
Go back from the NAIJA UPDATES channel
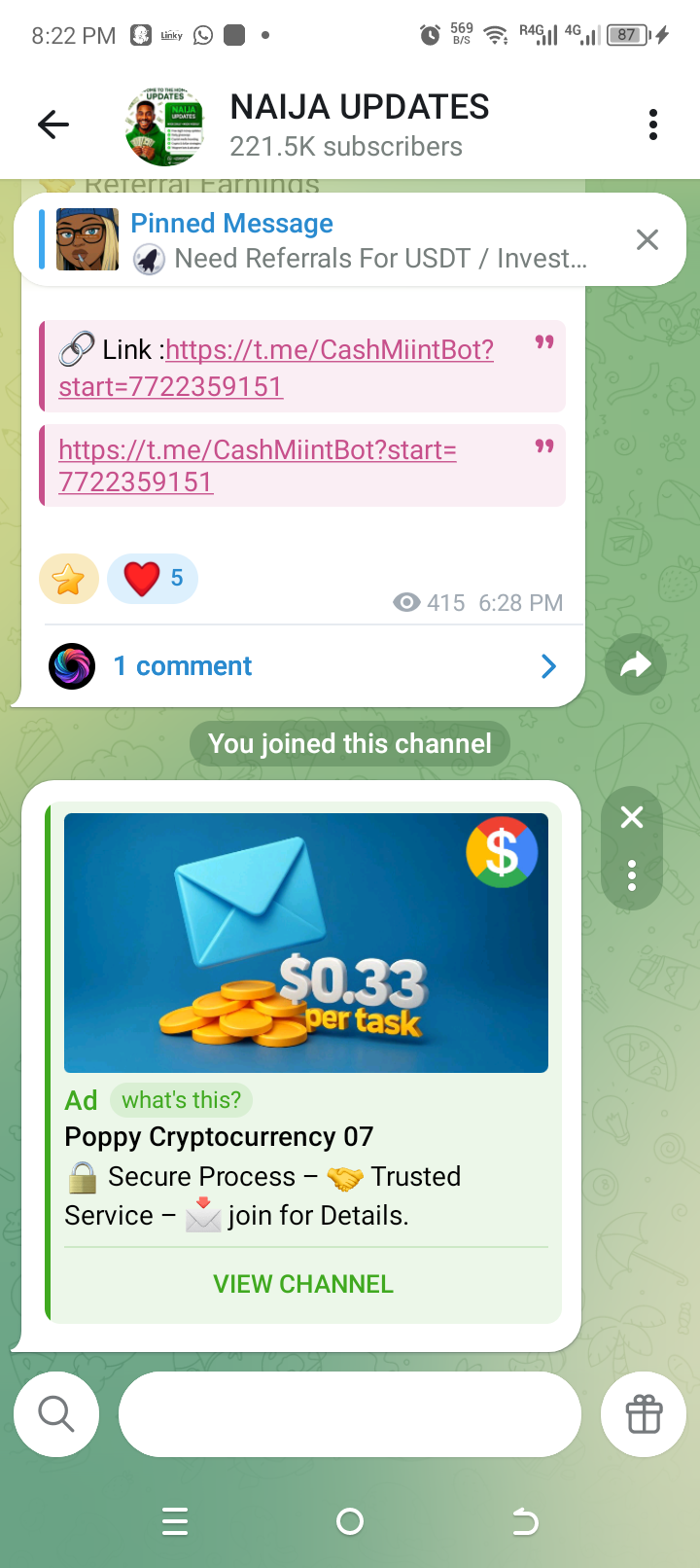click(53, 125)
